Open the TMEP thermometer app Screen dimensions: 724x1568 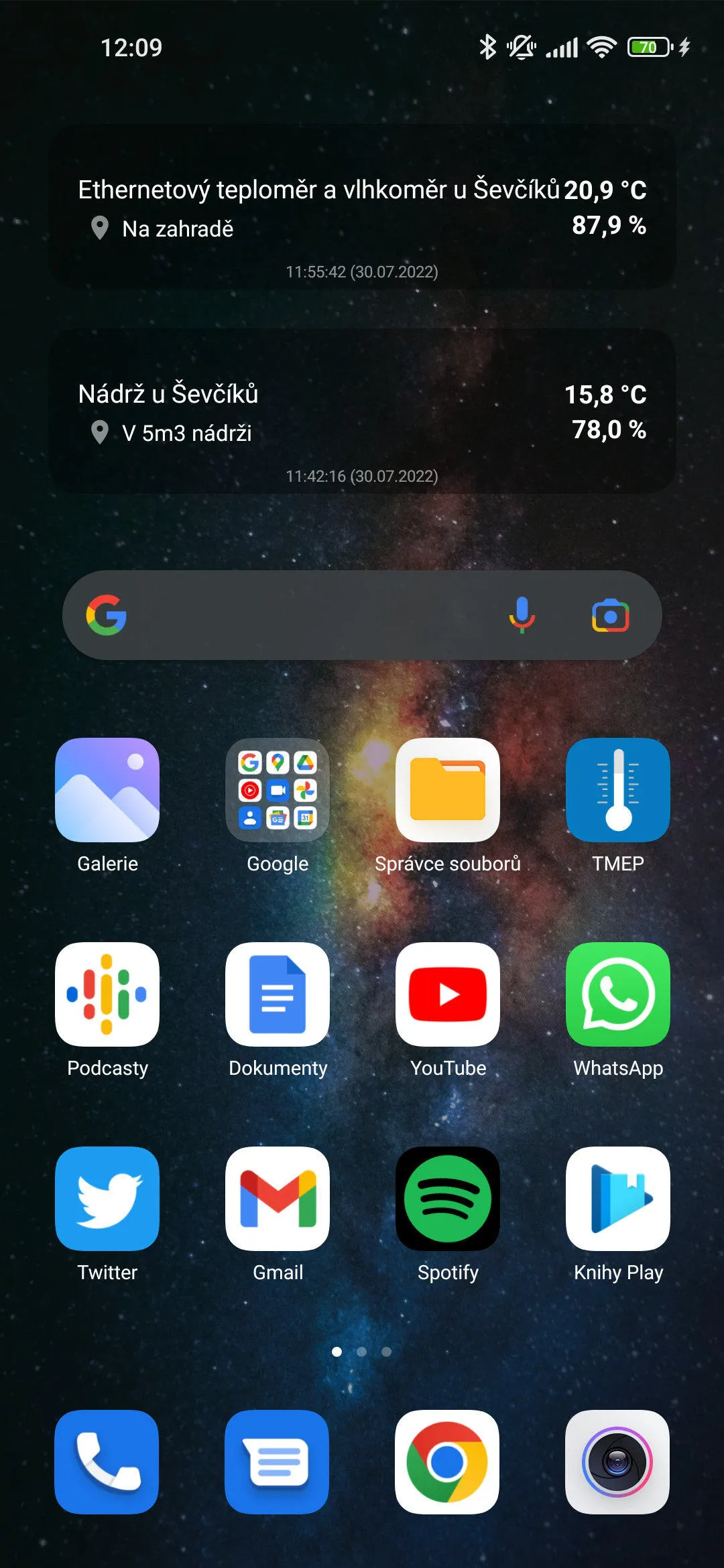pos(618,790)
